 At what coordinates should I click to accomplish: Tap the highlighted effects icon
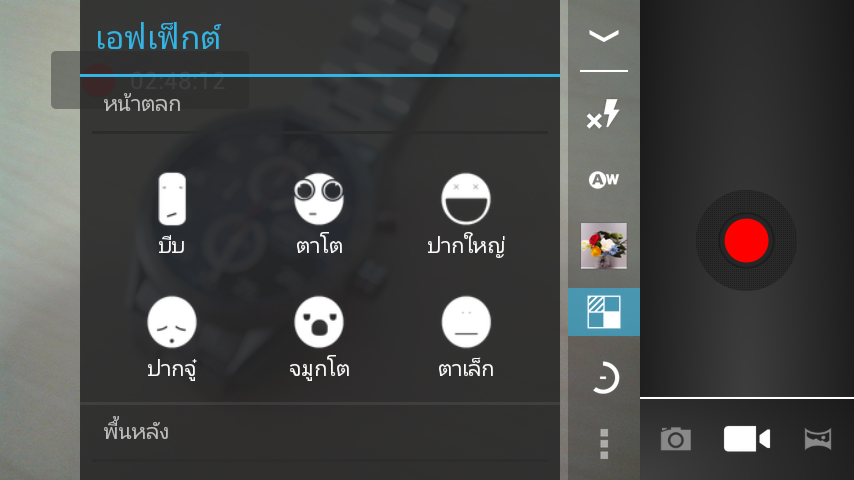pyautogui.click(x=604, y=312)
